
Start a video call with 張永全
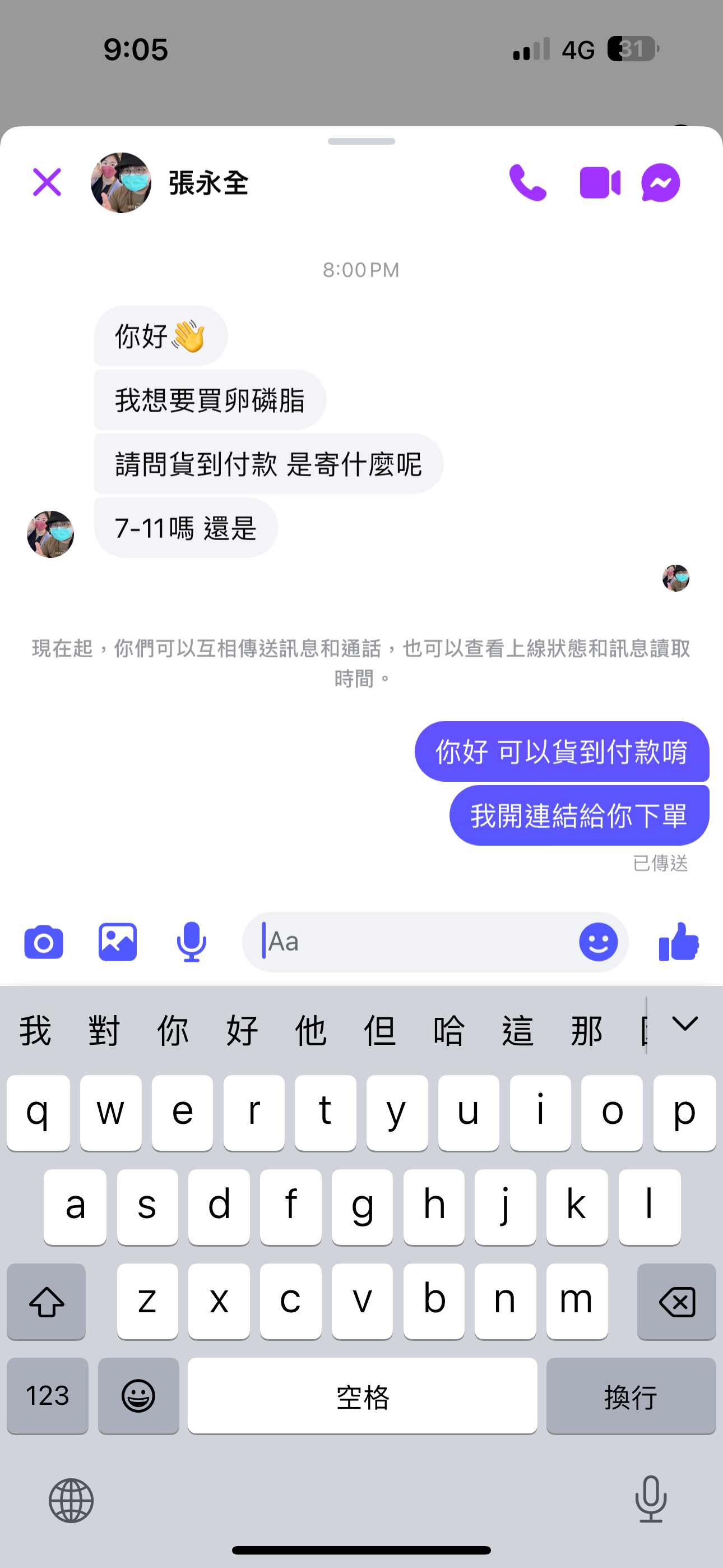pos(600,182)
